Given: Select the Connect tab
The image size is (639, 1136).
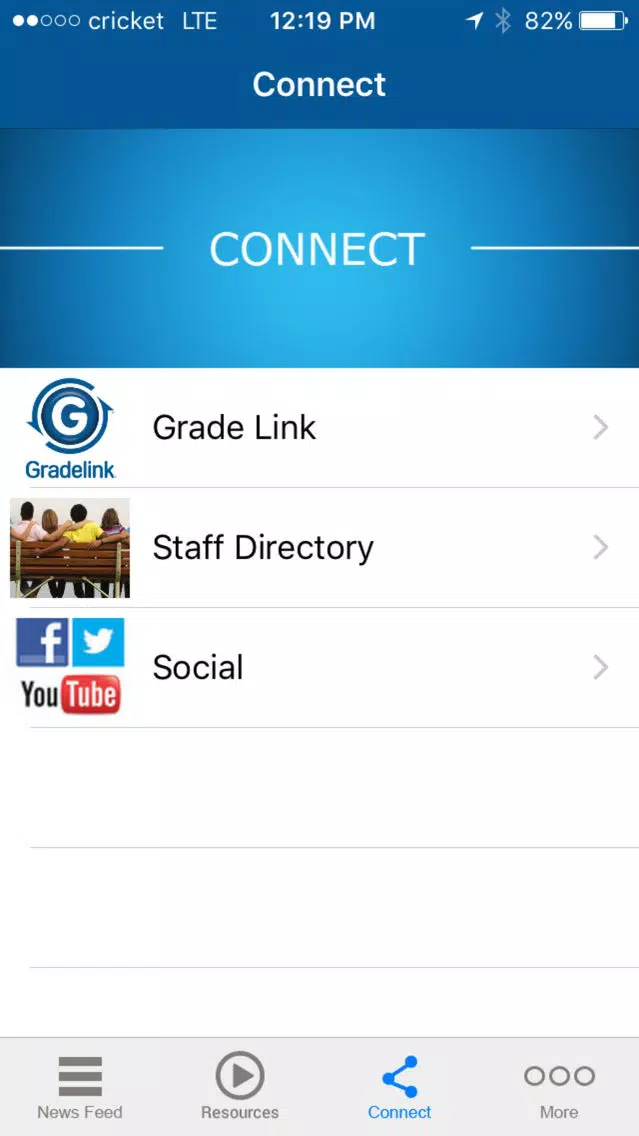Looking at the screenshot, I should click(399, 1087).
